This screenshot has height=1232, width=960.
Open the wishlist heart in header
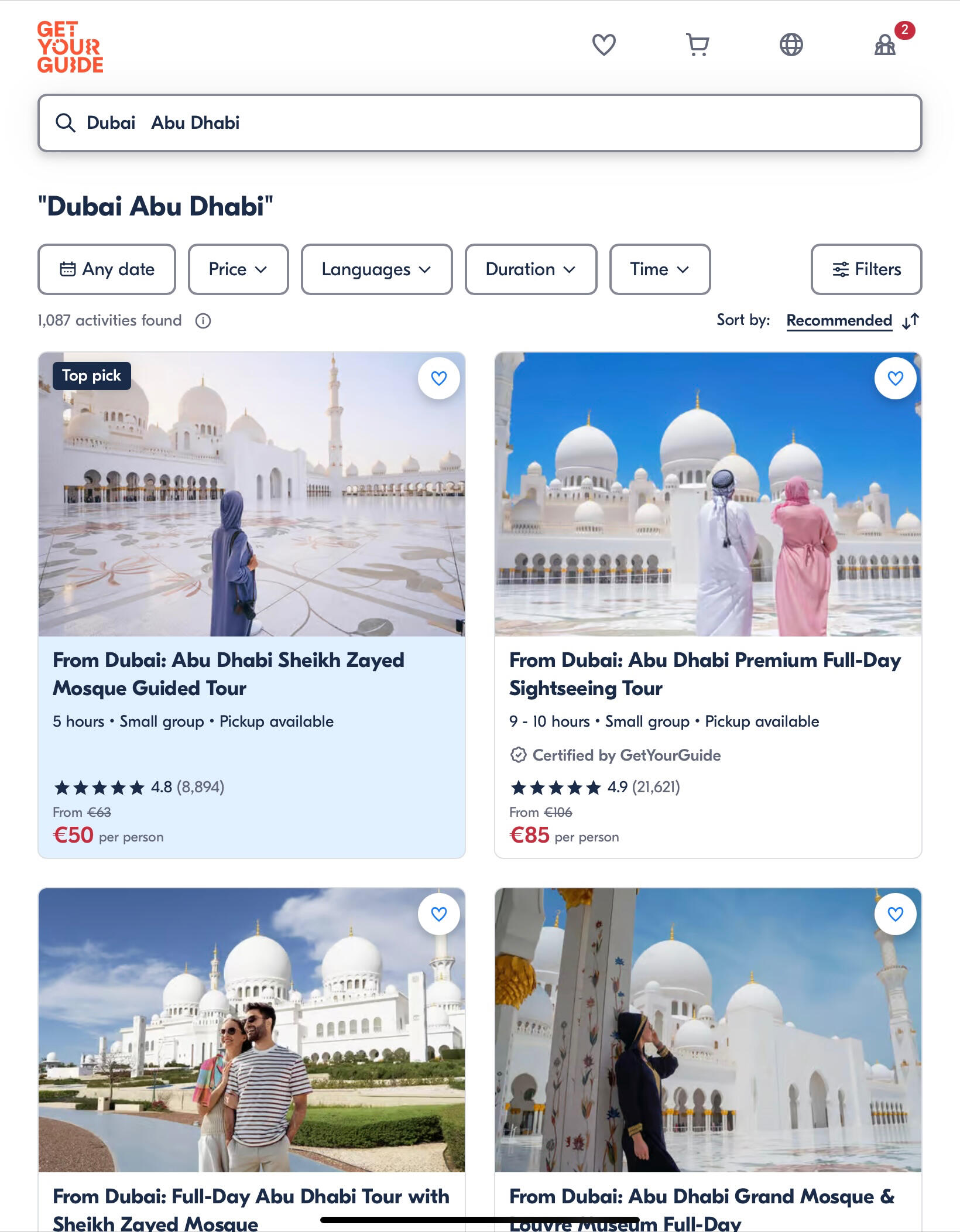click(604, 45)
